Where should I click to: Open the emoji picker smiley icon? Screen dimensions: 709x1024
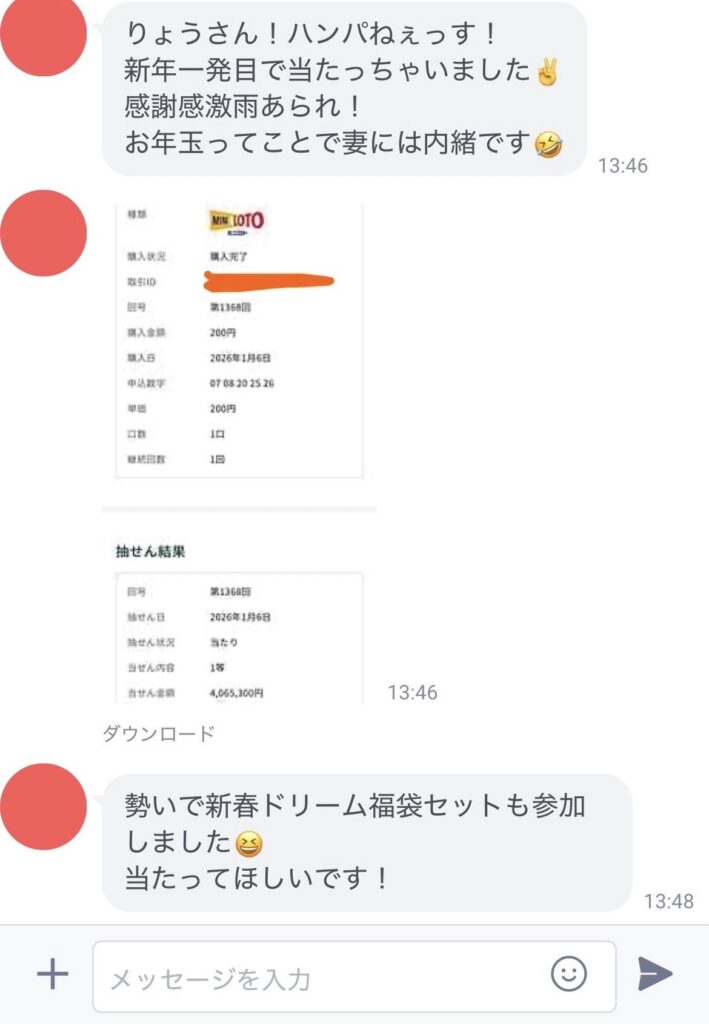point(568,974)
